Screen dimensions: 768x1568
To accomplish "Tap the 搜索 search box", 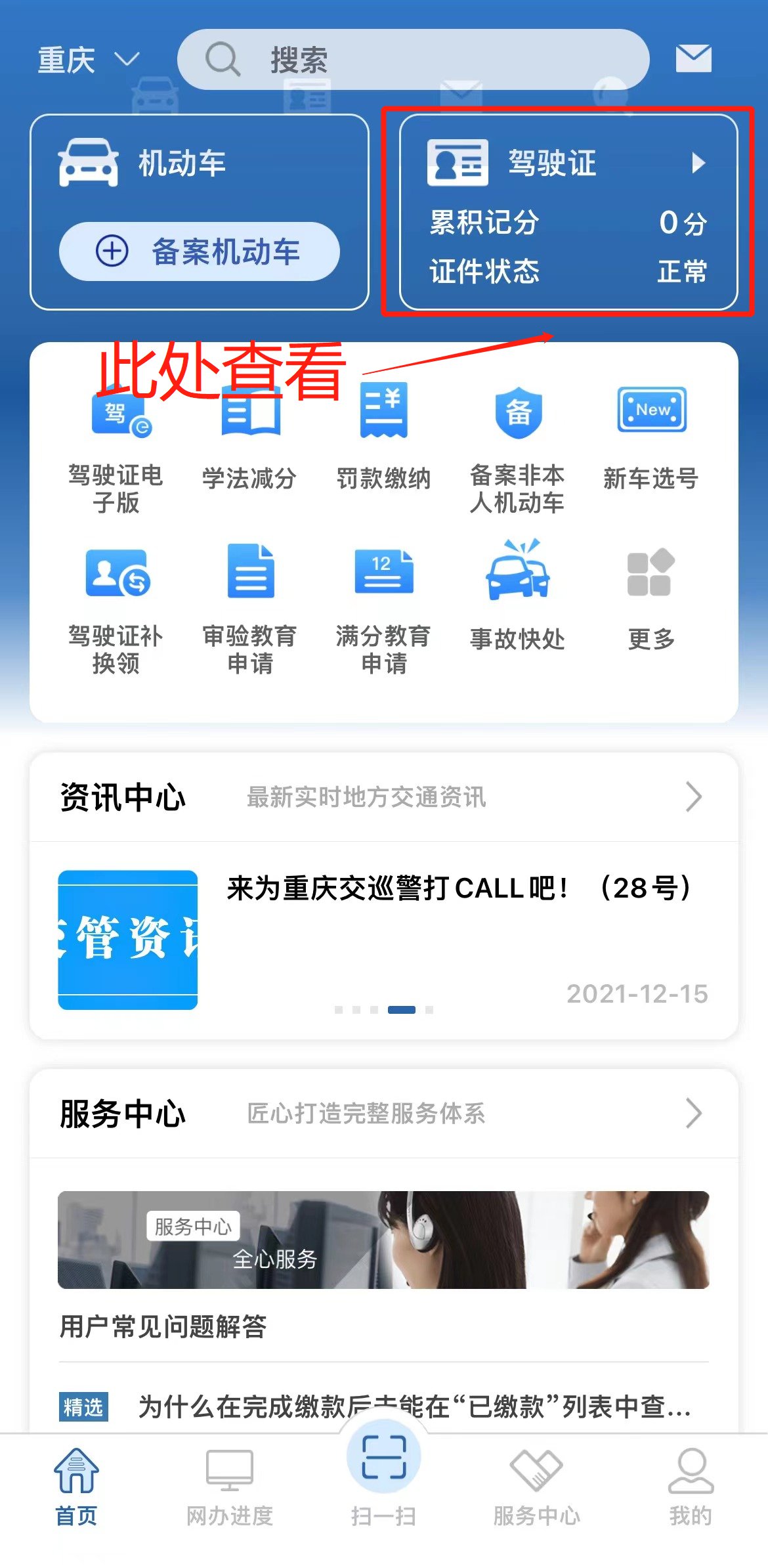I will tap(414, 60).
